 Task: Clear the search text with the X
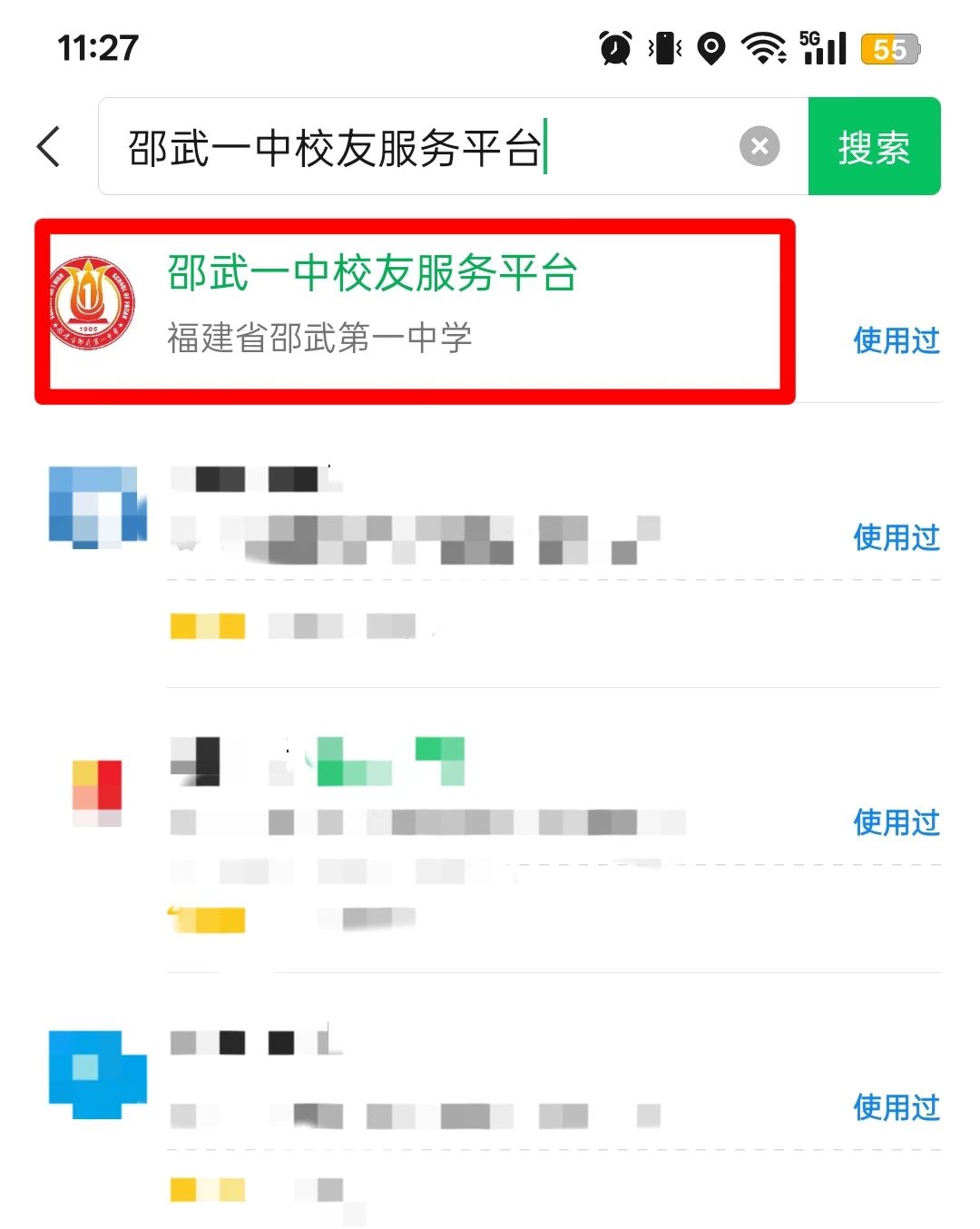[x=759, y=146]
